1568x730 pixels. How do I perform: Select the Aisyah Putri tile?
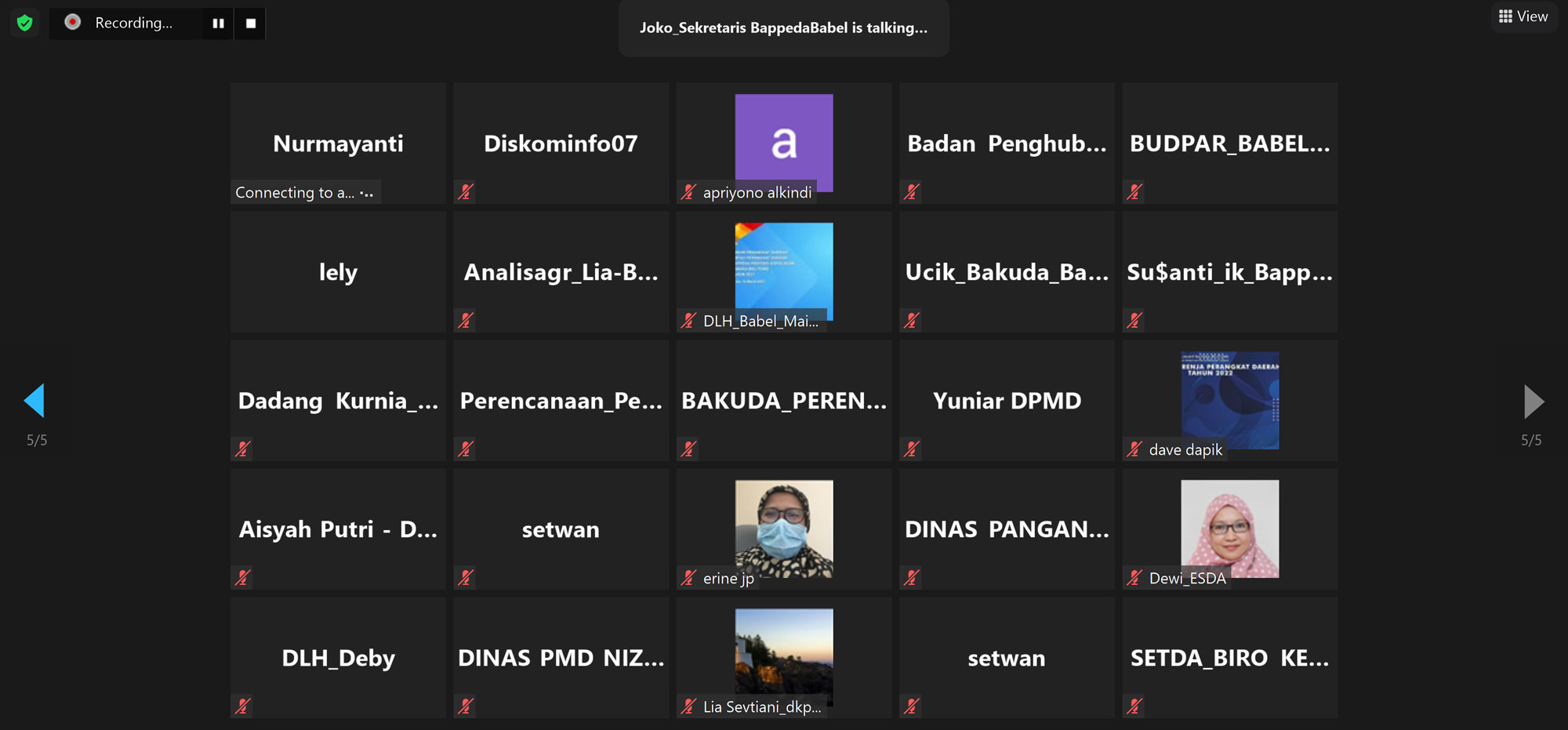click(x=338, y=529)
